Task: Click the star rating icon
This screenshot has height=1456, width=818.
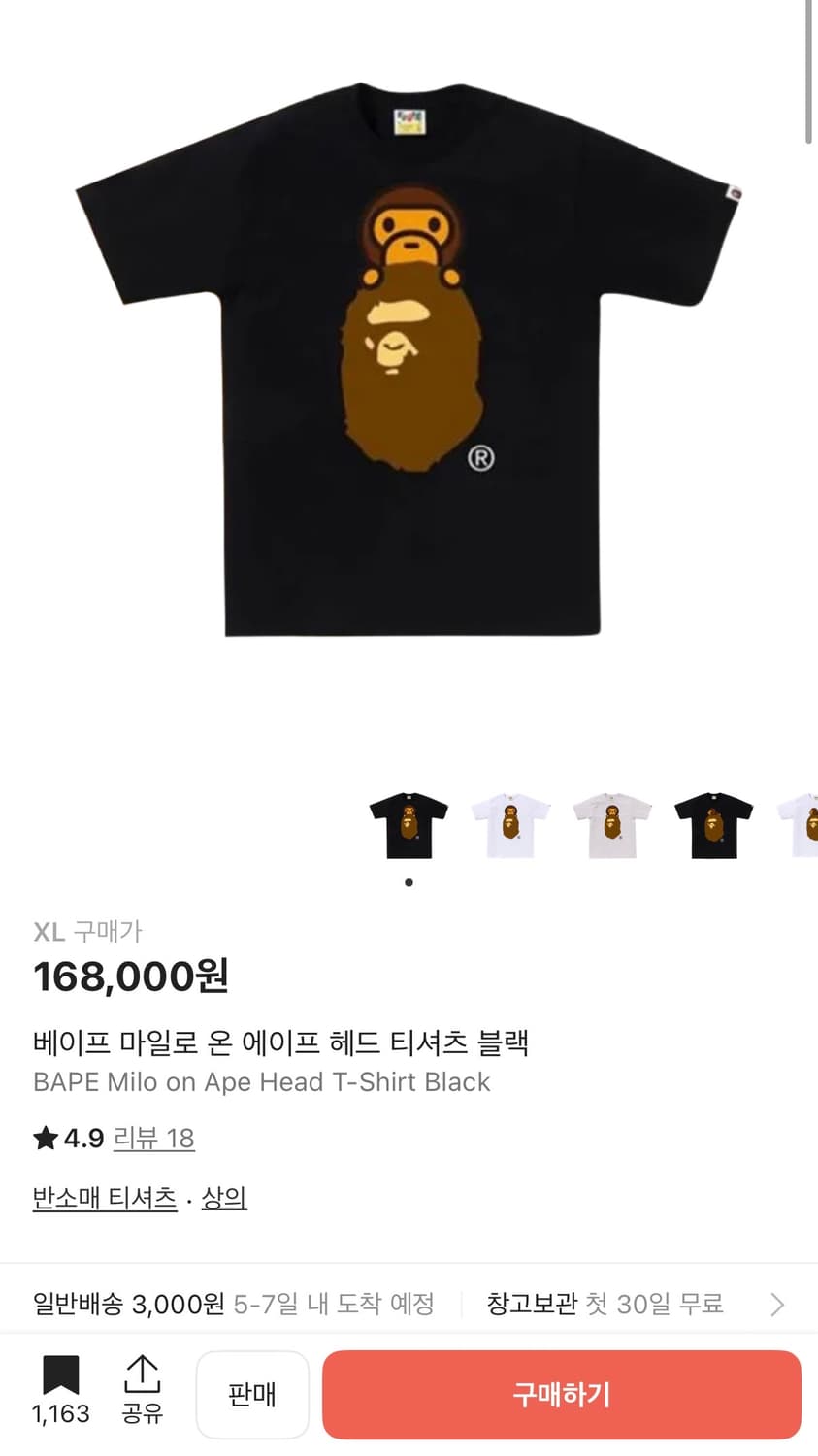Action: point(44,1138)
